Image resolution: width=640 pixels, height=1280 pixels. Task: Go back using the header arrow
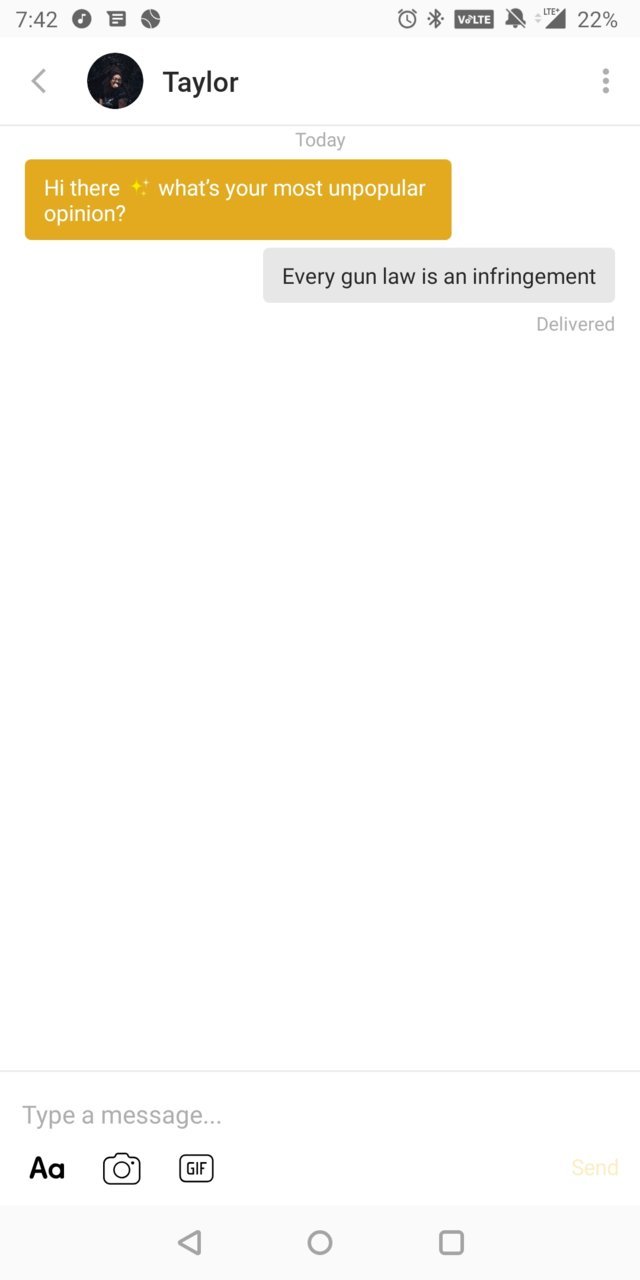39,81
